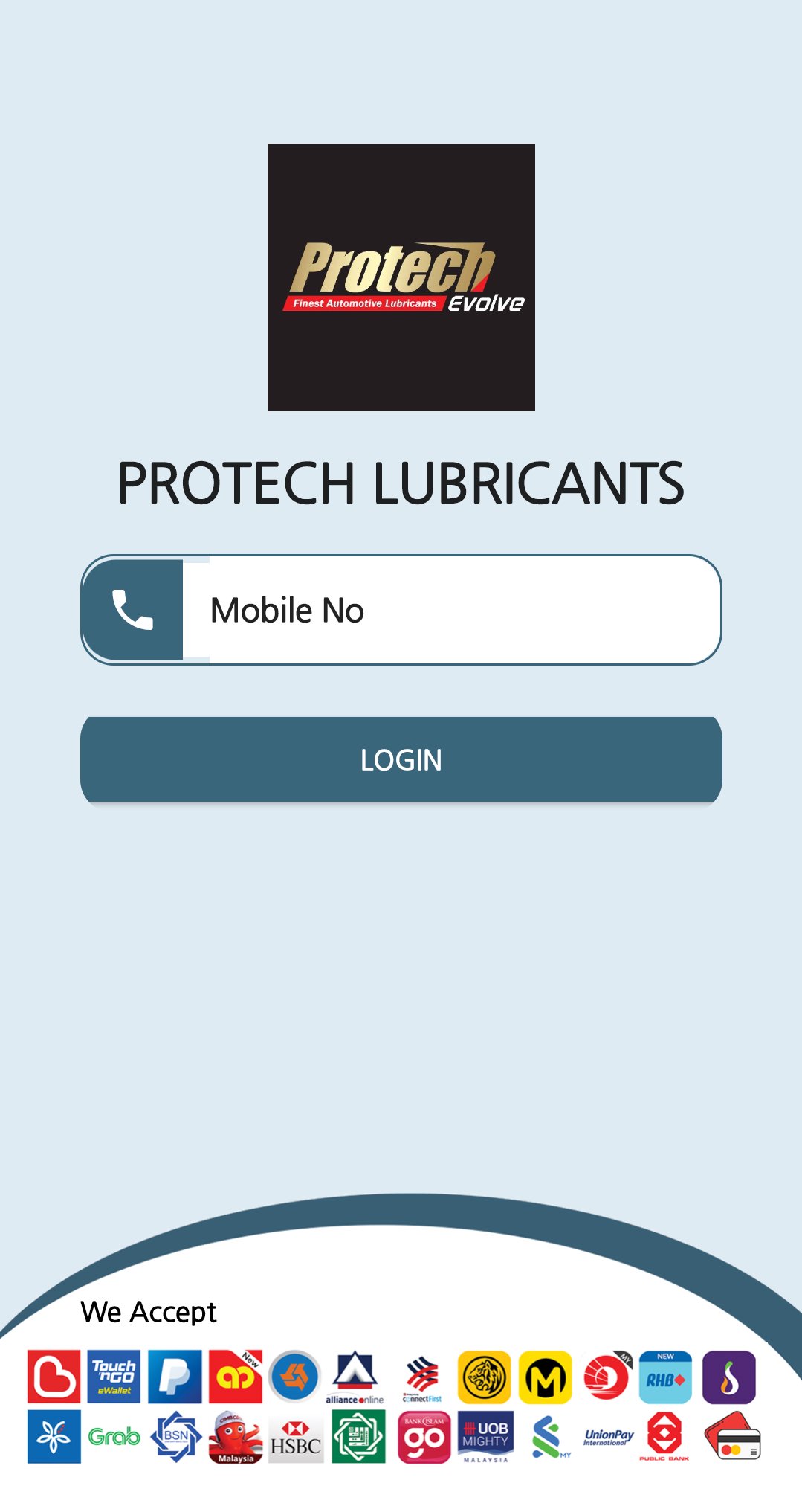
Task: Select the Maybank tiger icon
Action: (x=483, y=1373)
